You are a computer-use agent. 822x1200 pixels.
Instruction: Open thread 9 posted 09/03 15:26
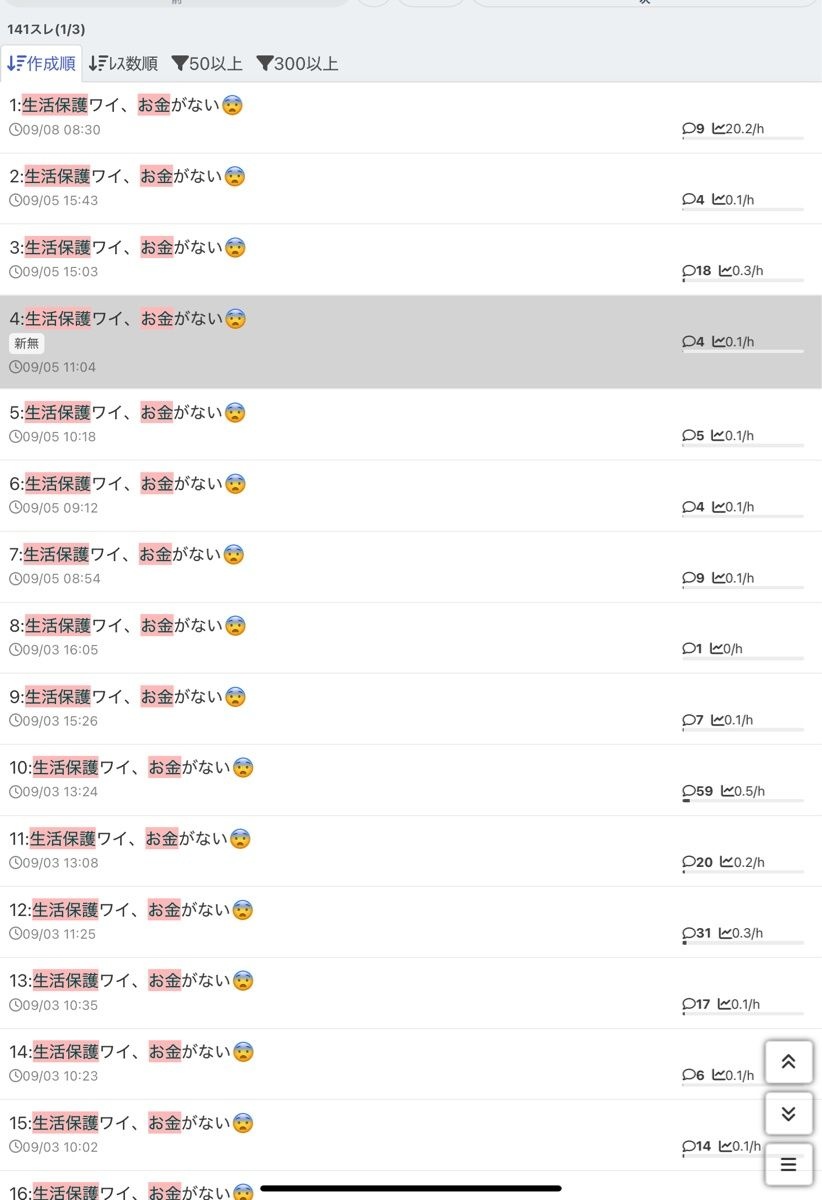coord(128,697)
